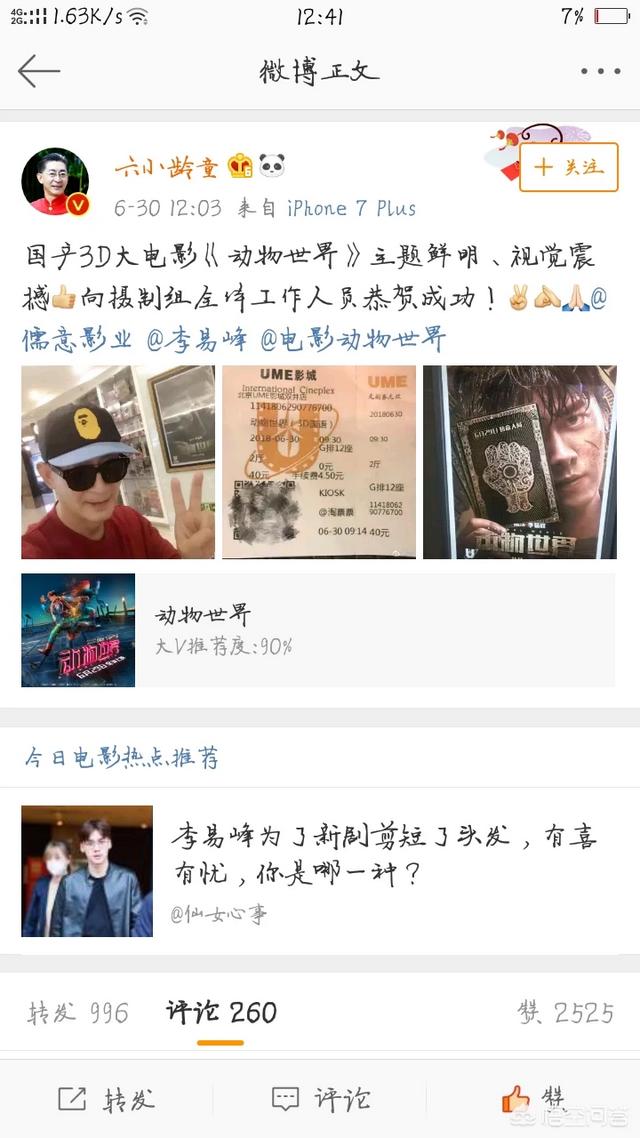Like this post with the thumbs-up button

(532, 1100)
